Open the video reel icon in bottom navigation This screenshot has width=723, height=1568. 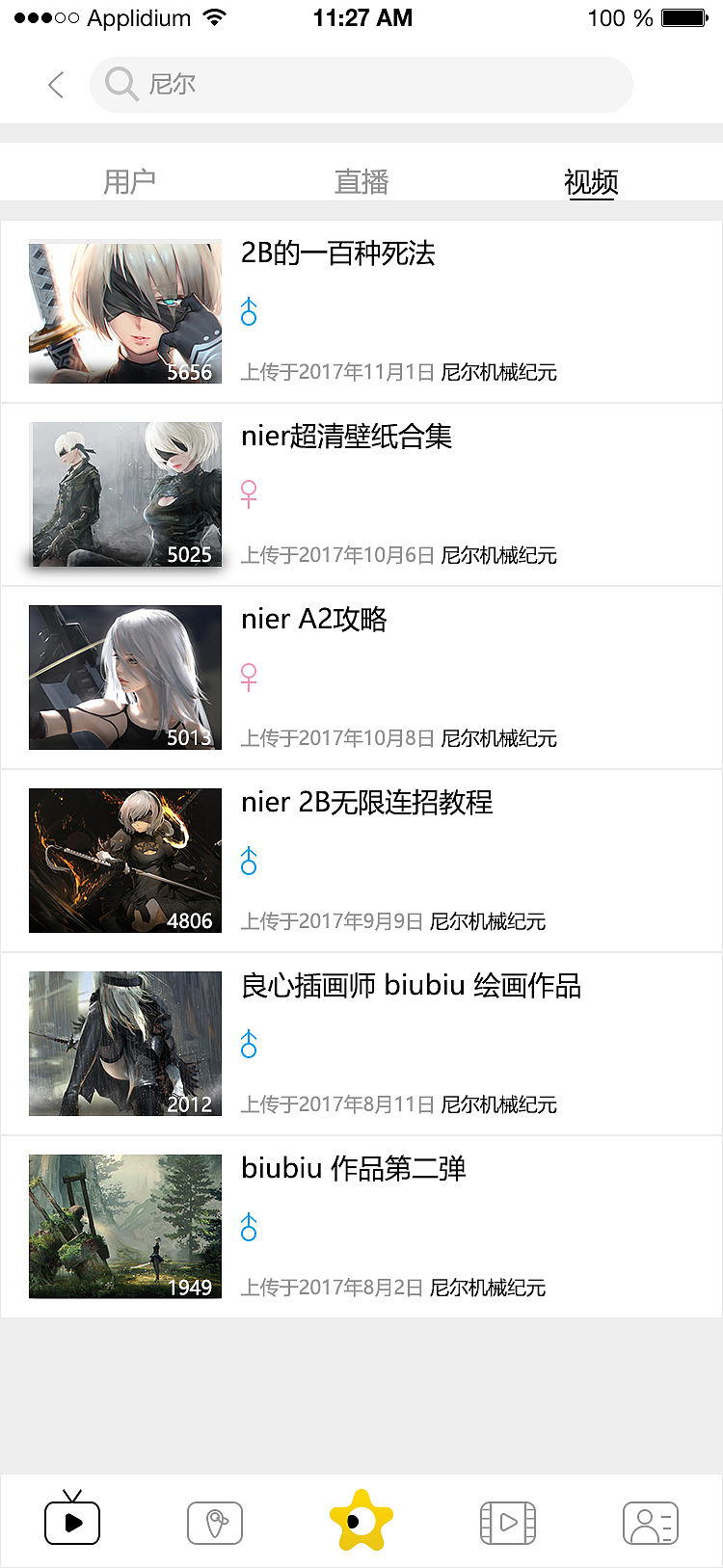click(x=507, y=1522)
